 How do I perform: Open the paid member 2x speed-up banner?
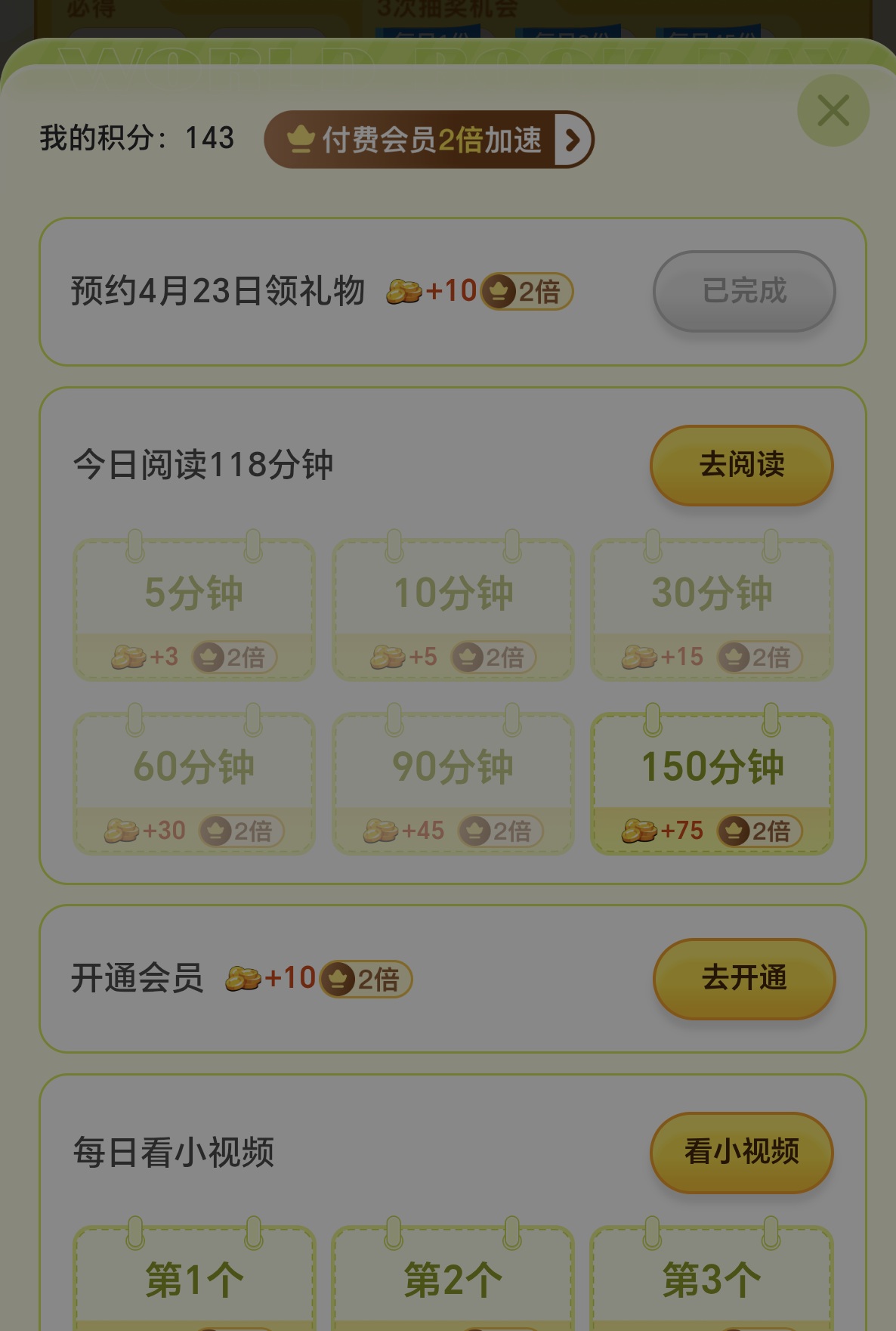click(428, 140)
